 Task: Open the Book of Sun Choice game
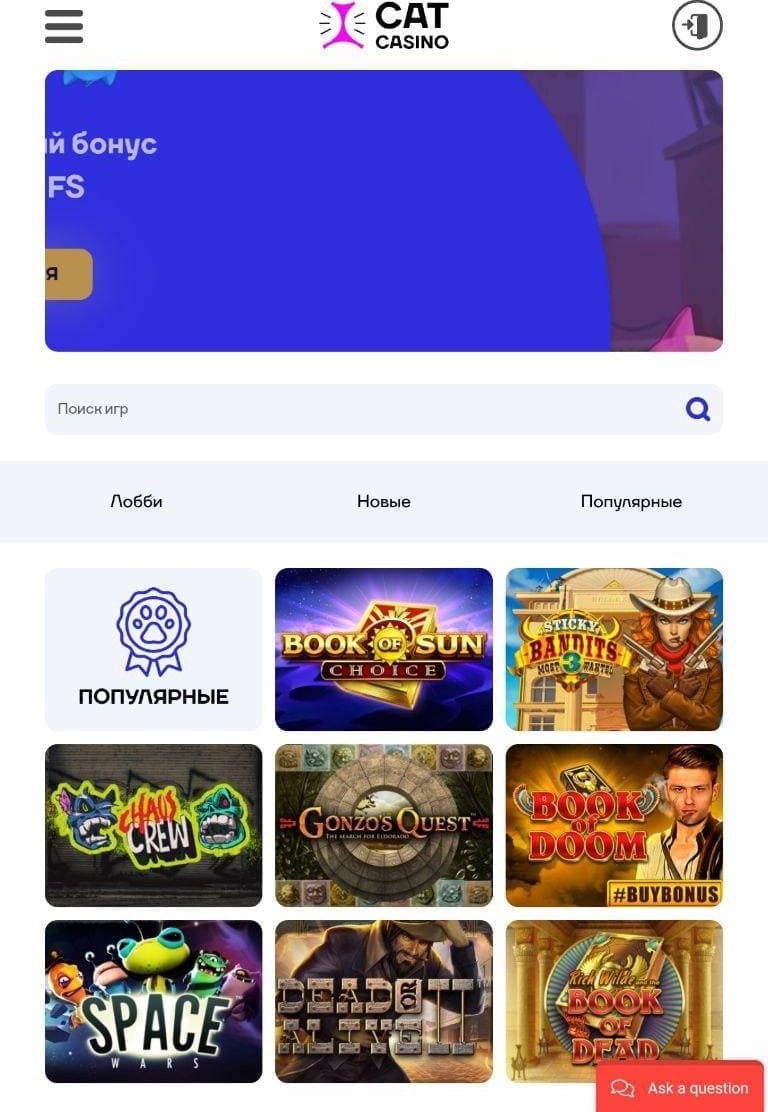[x=384, y=649]
